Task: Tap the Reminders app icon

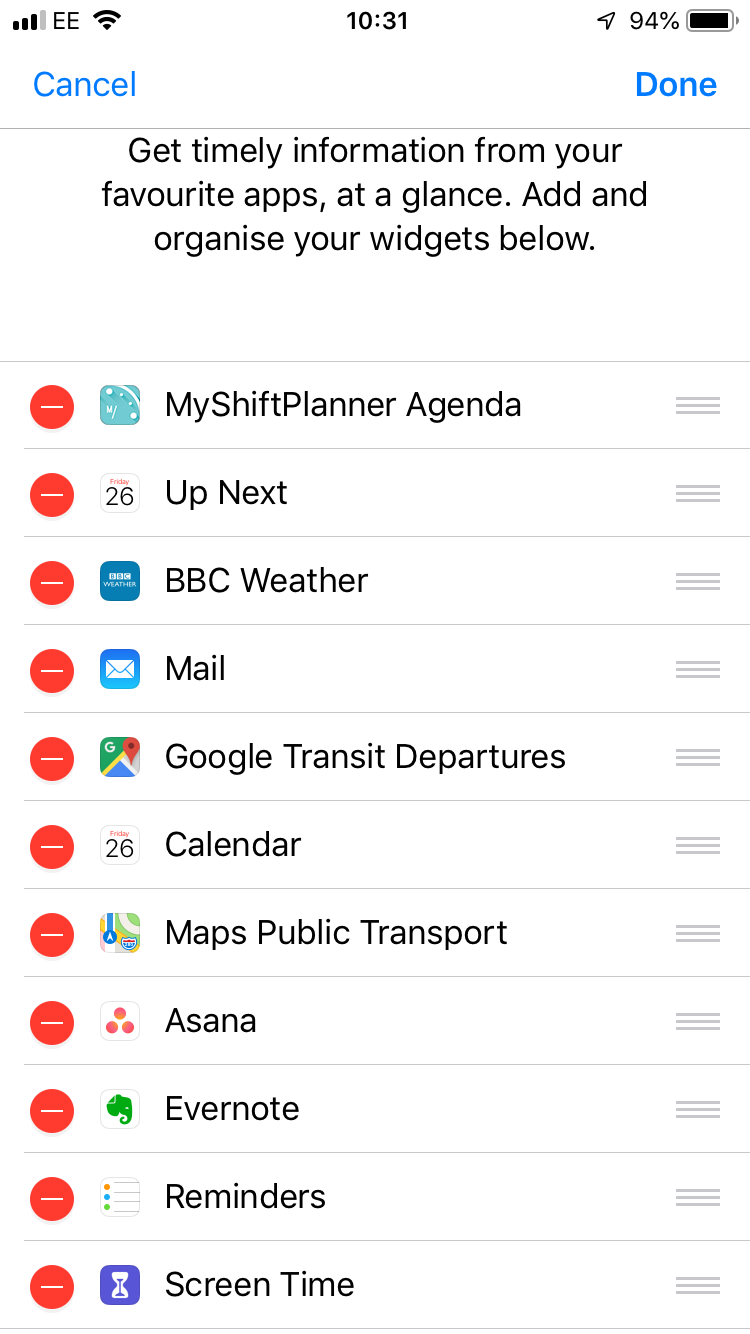Action: (x=119, y=1197)
